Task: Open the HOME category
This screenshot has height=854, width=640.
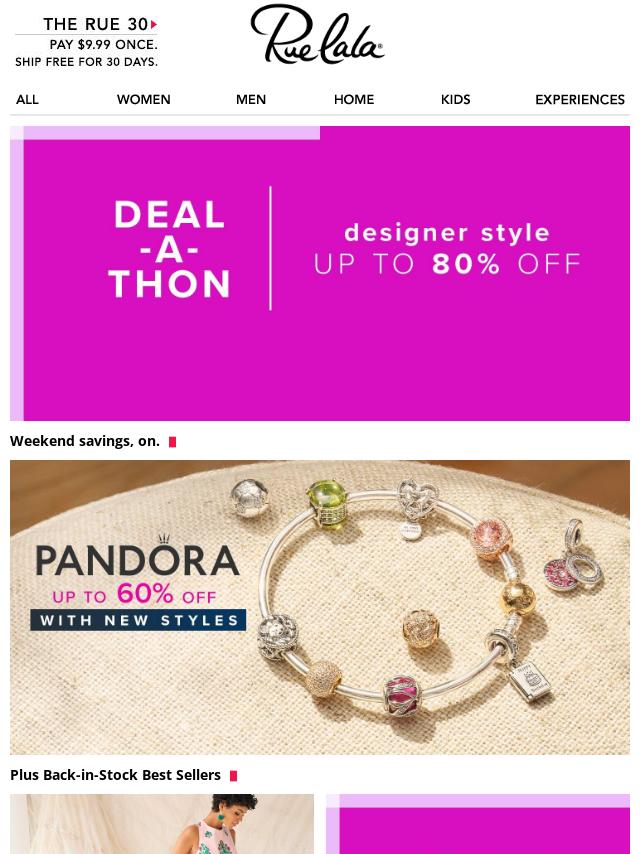Action: [353, 100]
